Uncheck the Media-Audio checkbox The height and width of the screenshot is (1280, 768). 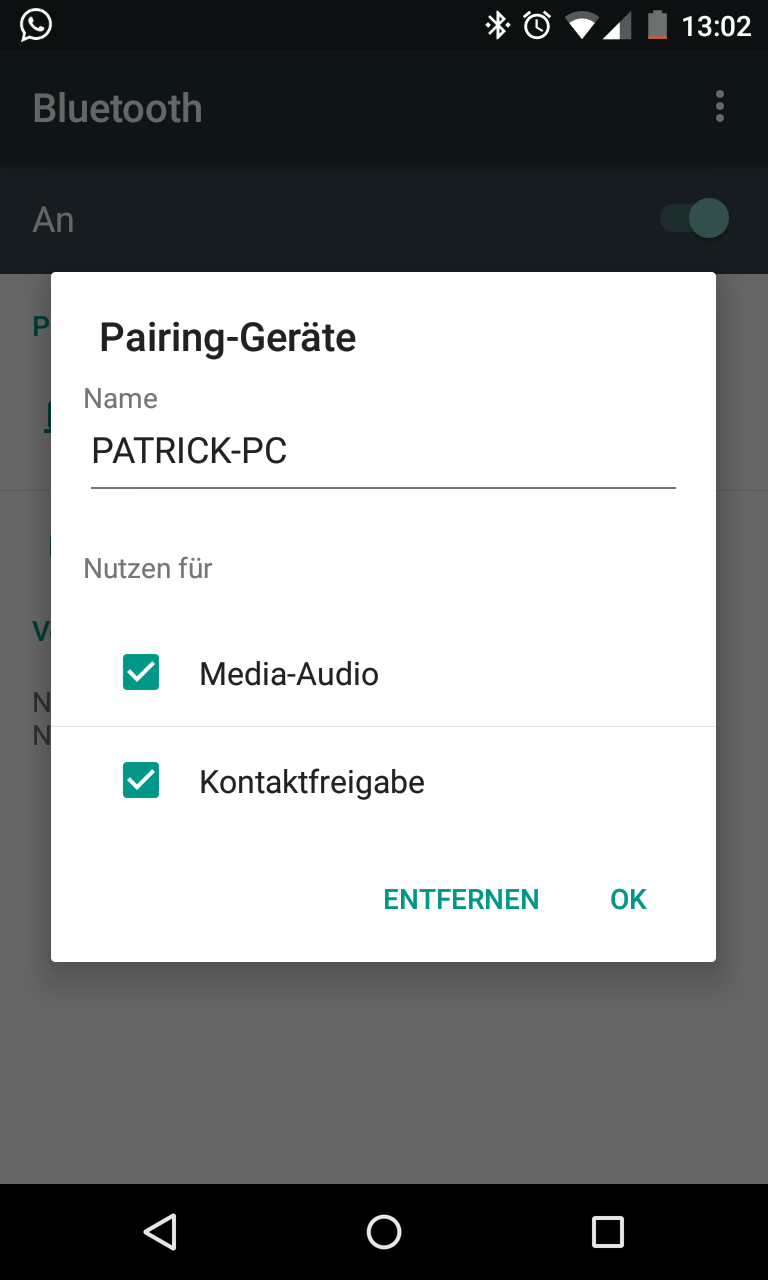141,673
